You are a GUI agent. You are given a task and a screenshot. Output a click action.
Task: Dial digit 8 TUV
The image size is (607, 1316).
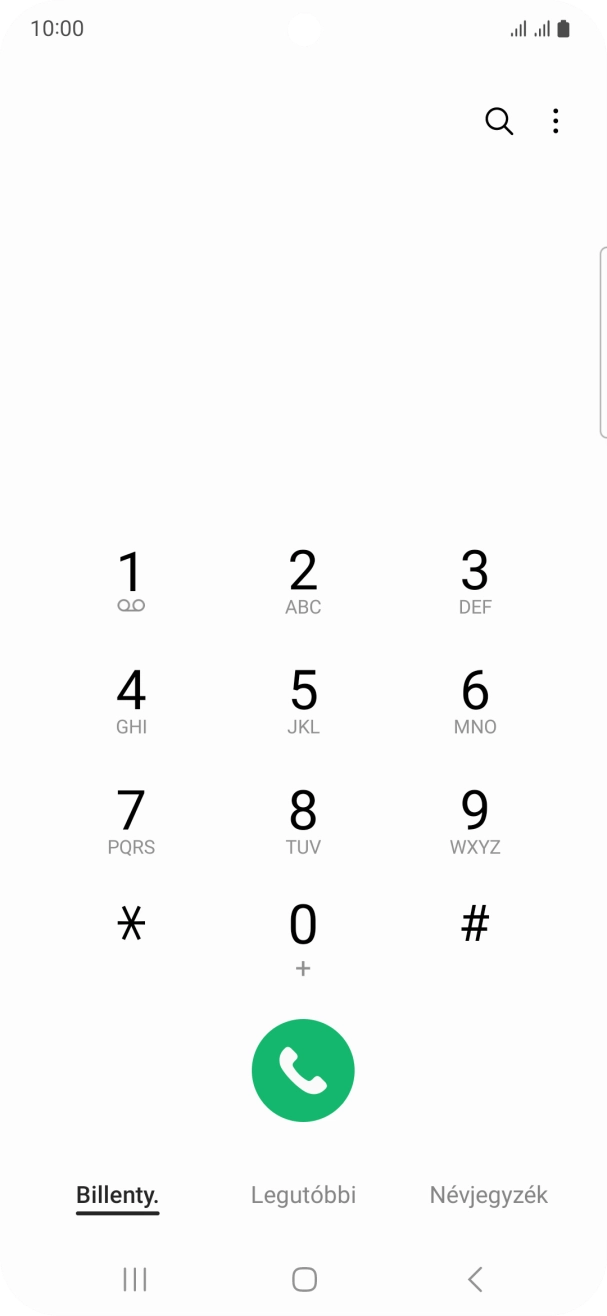click(303, 820)
